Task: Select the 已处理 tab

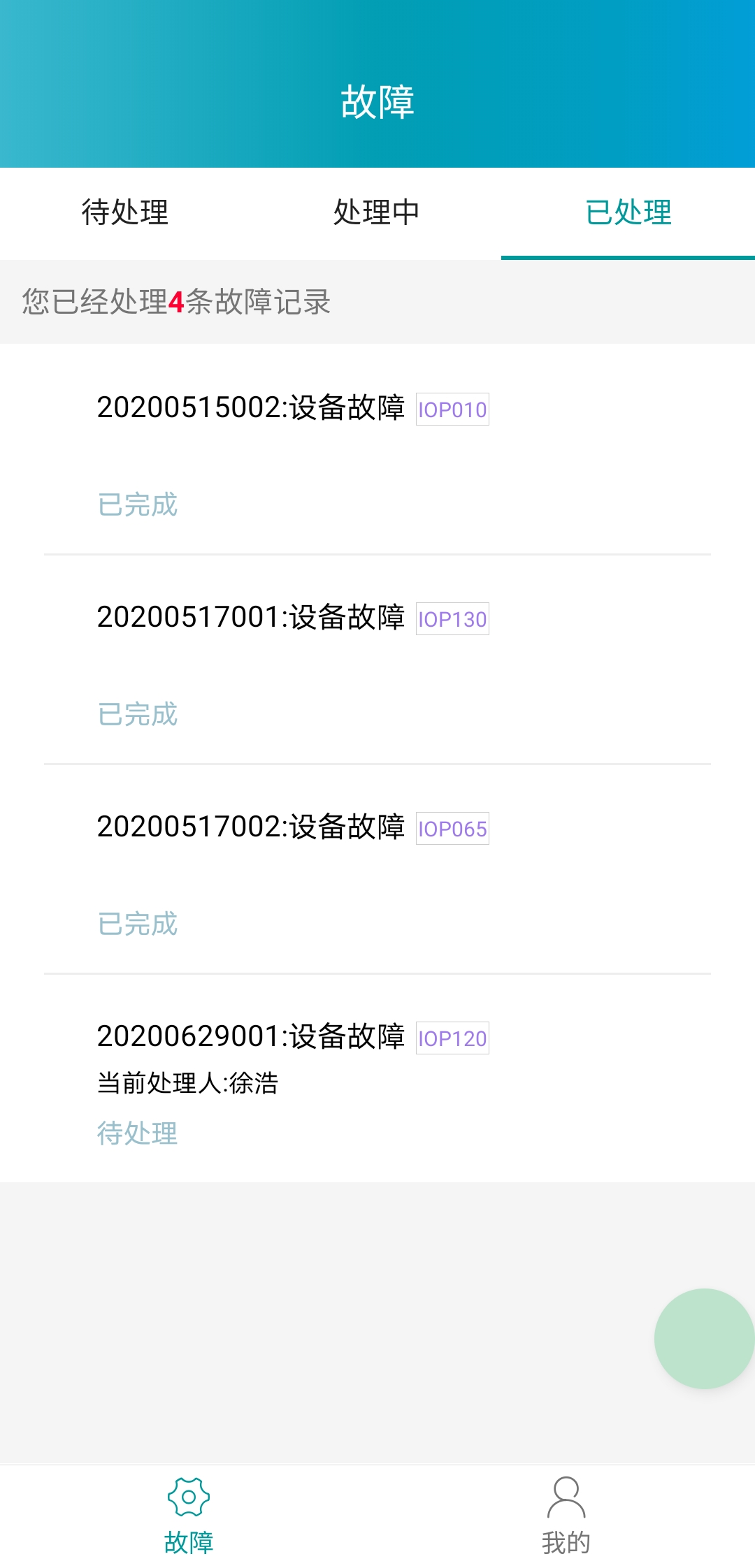Action: point(628,212)
